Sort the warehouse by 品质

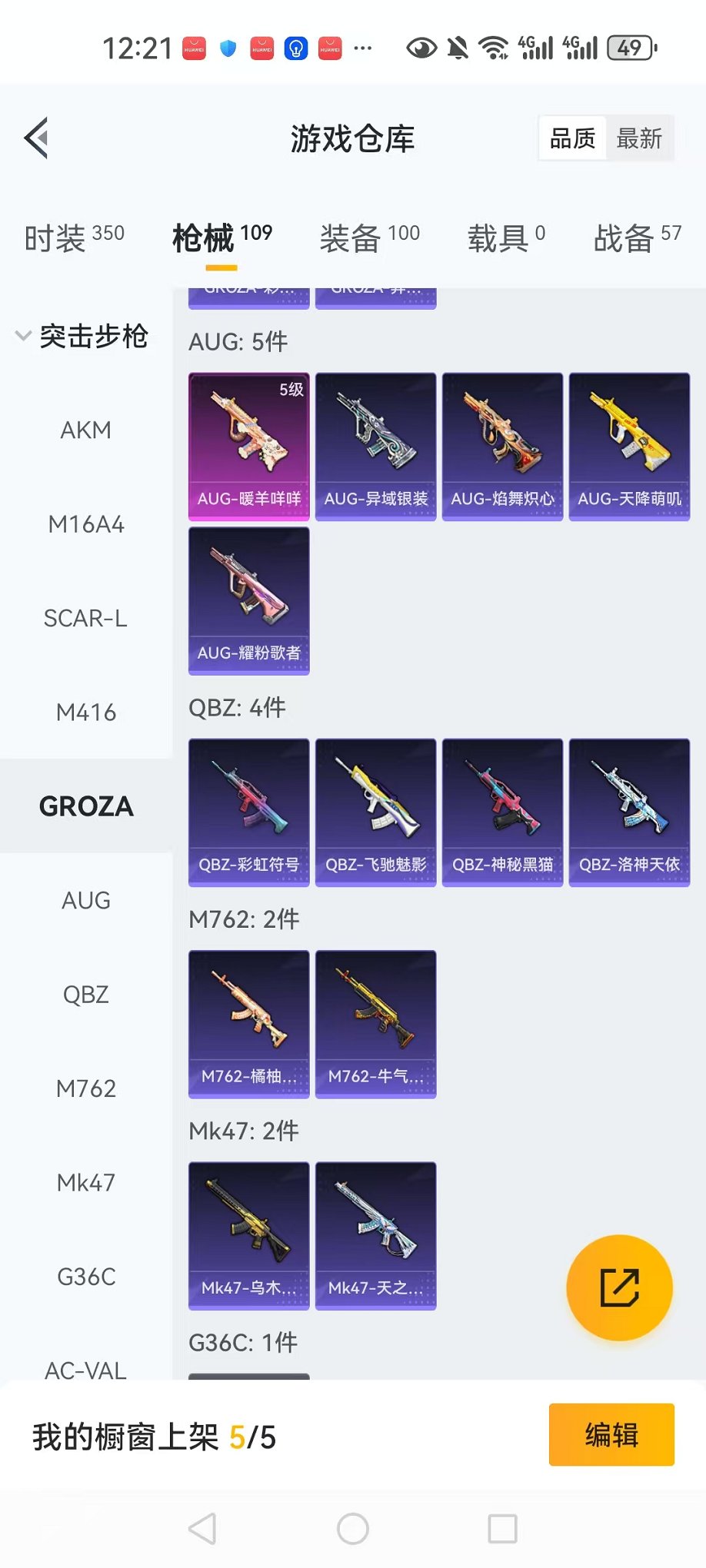572,138
